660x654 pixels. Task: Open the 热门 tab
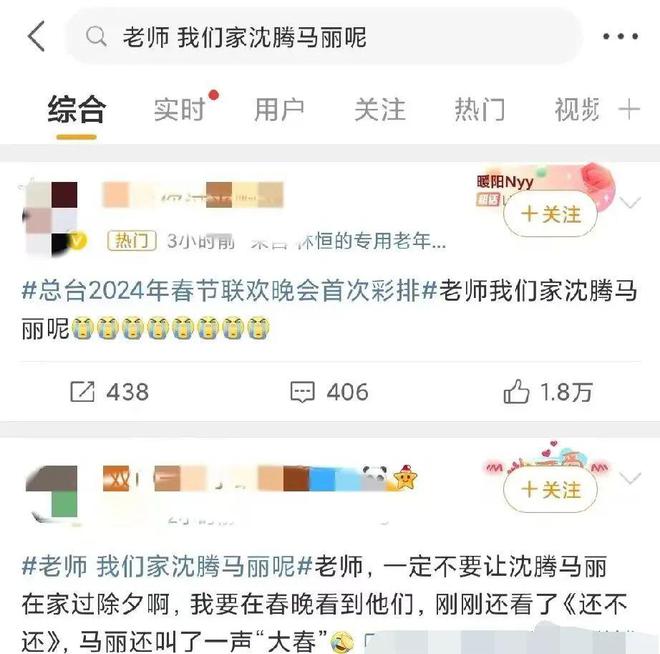479,110
